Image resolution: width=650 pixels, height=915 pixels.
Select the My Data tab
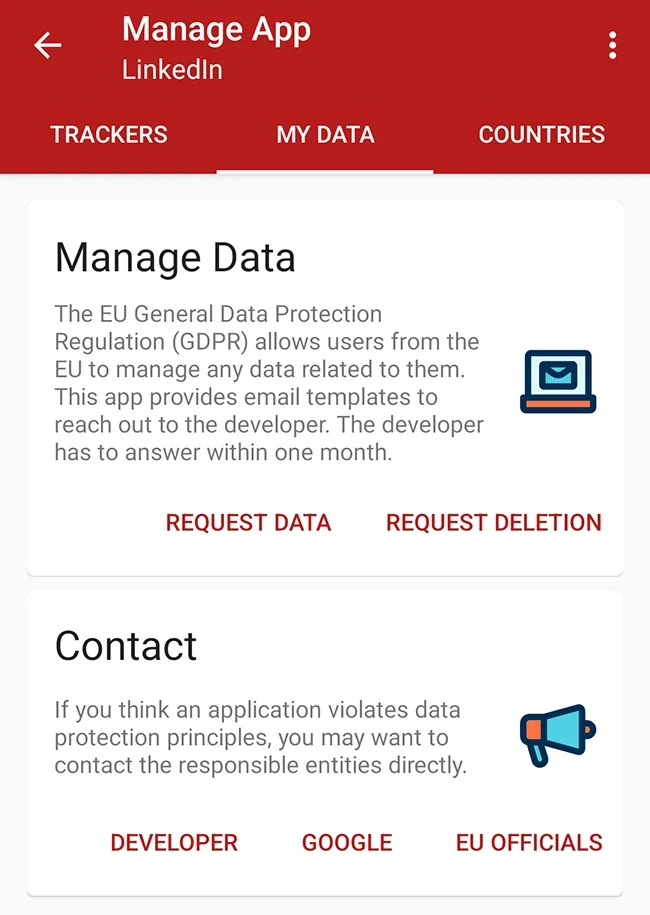coord(325,135)
